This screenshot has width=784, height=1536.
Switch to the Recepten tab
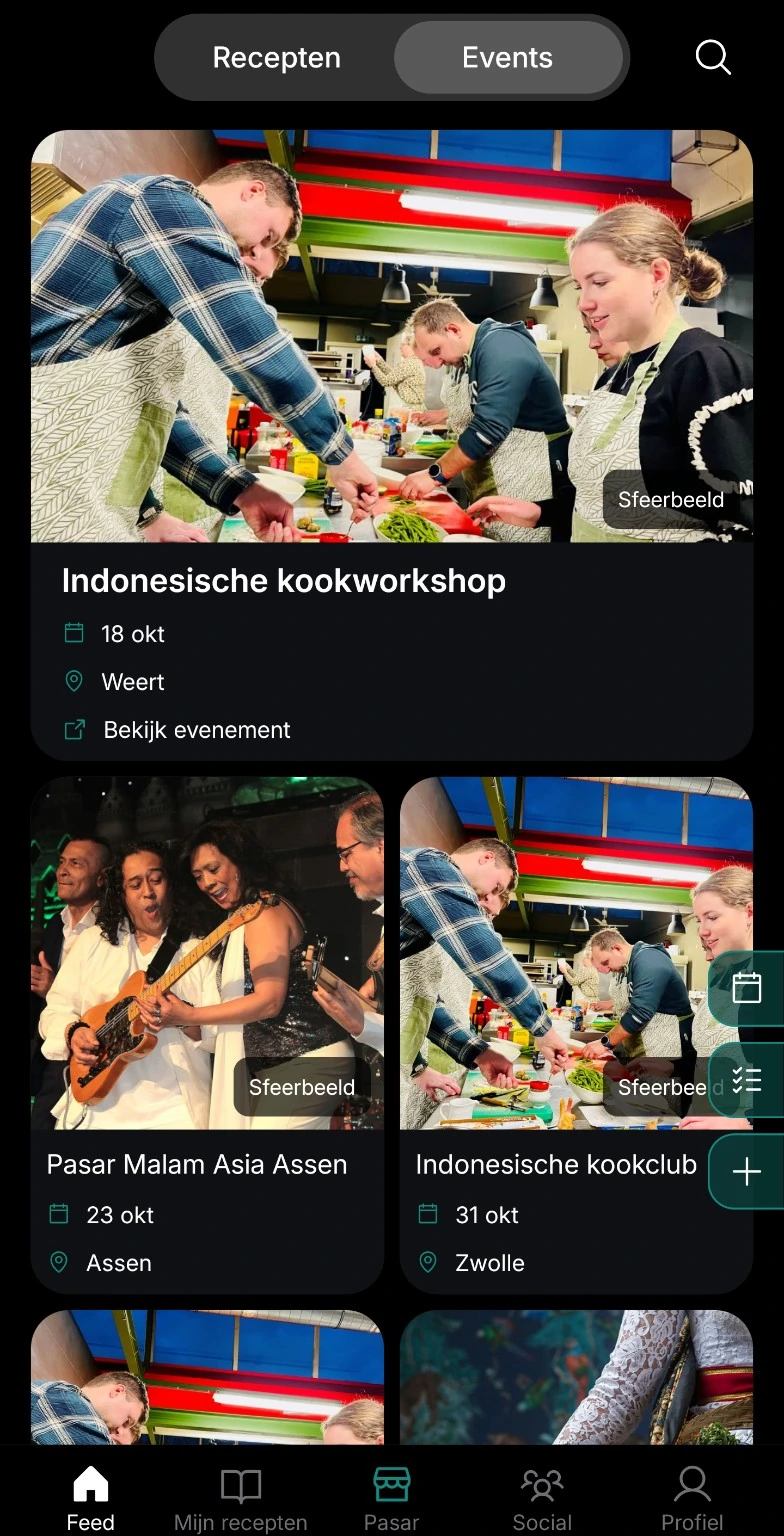(277, 58)
